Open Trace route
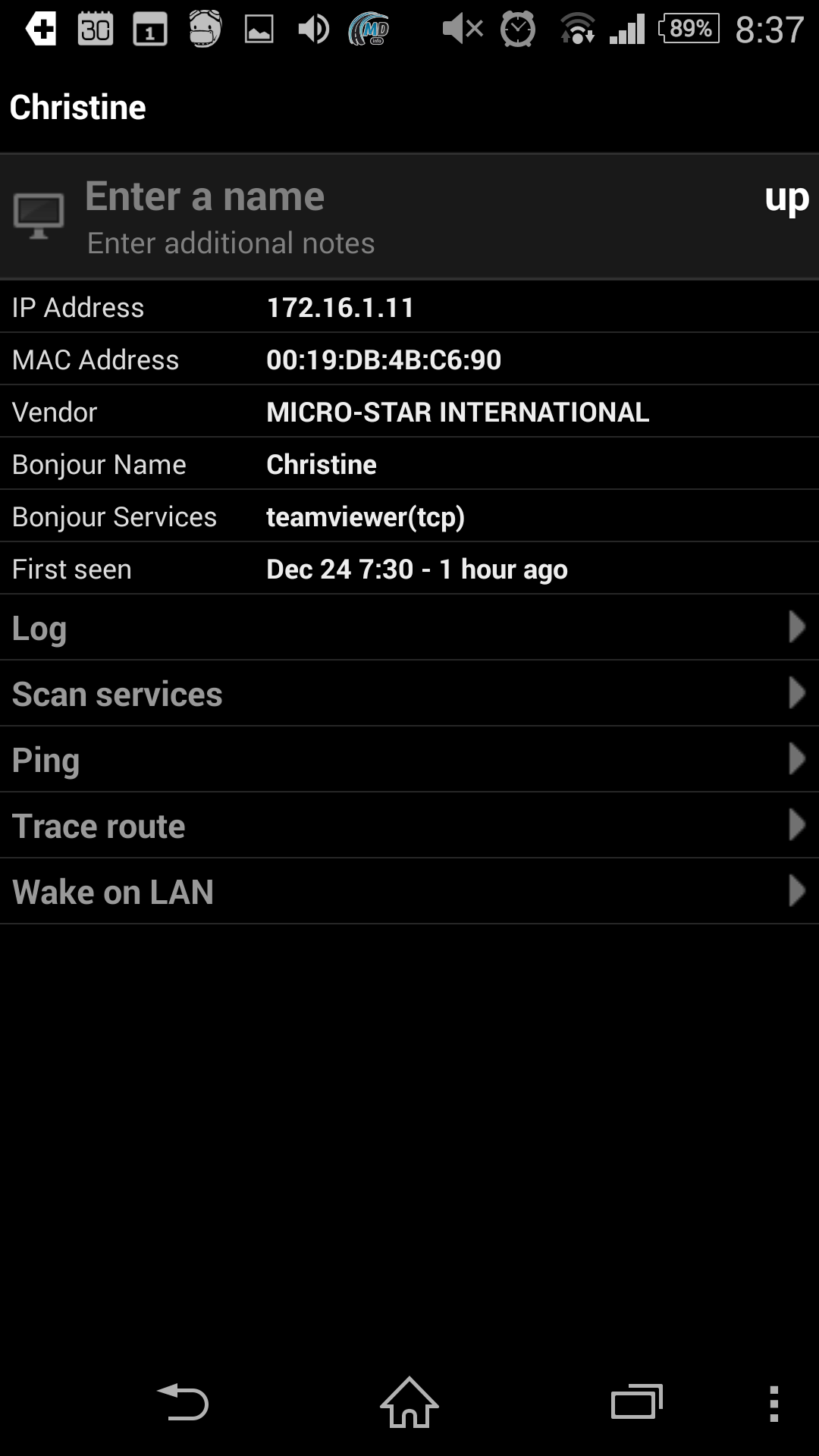819x1456 pixels. (x=409, y=825)
